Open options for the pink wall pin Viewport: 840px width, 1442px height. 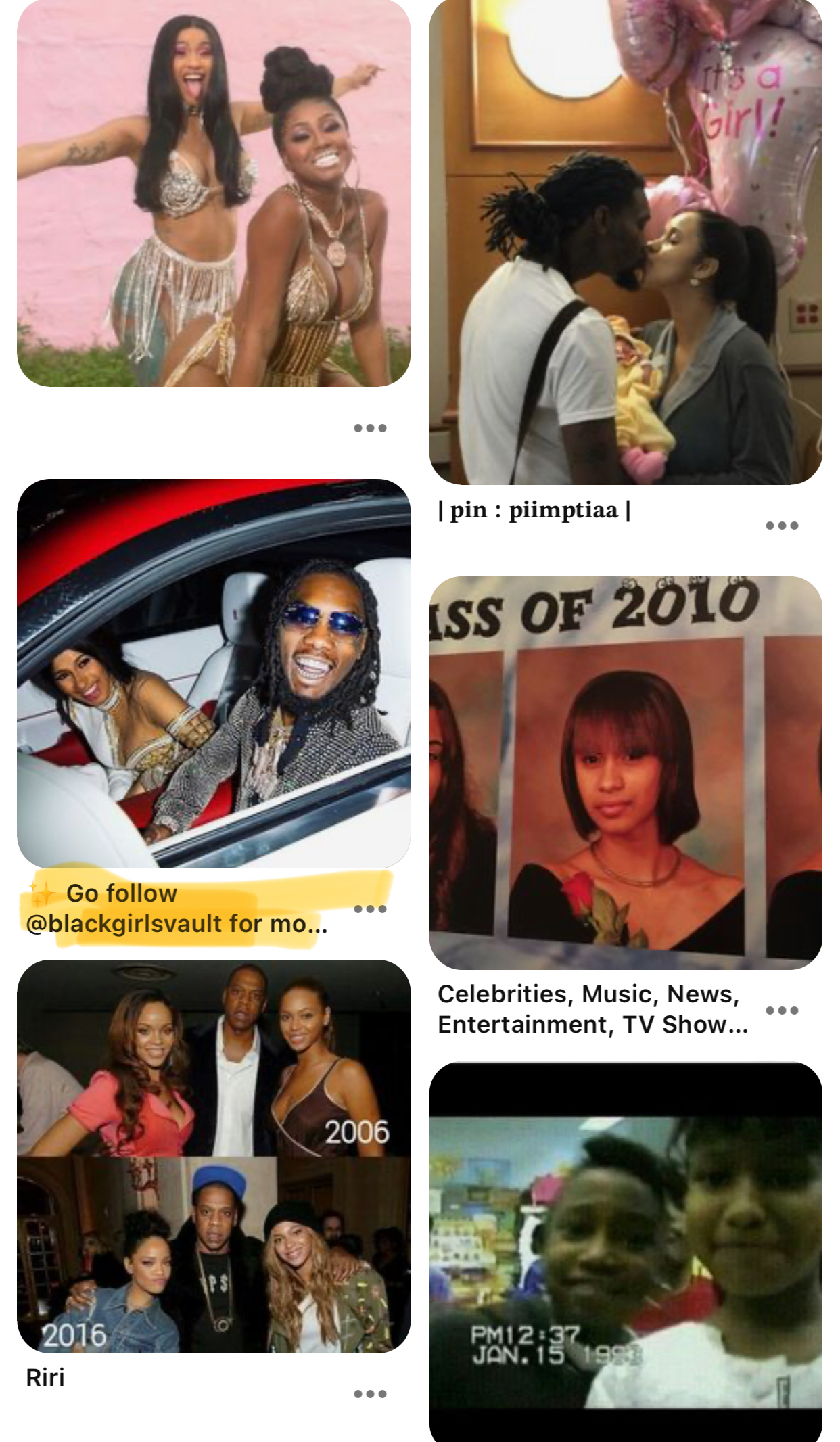(370, 428)
